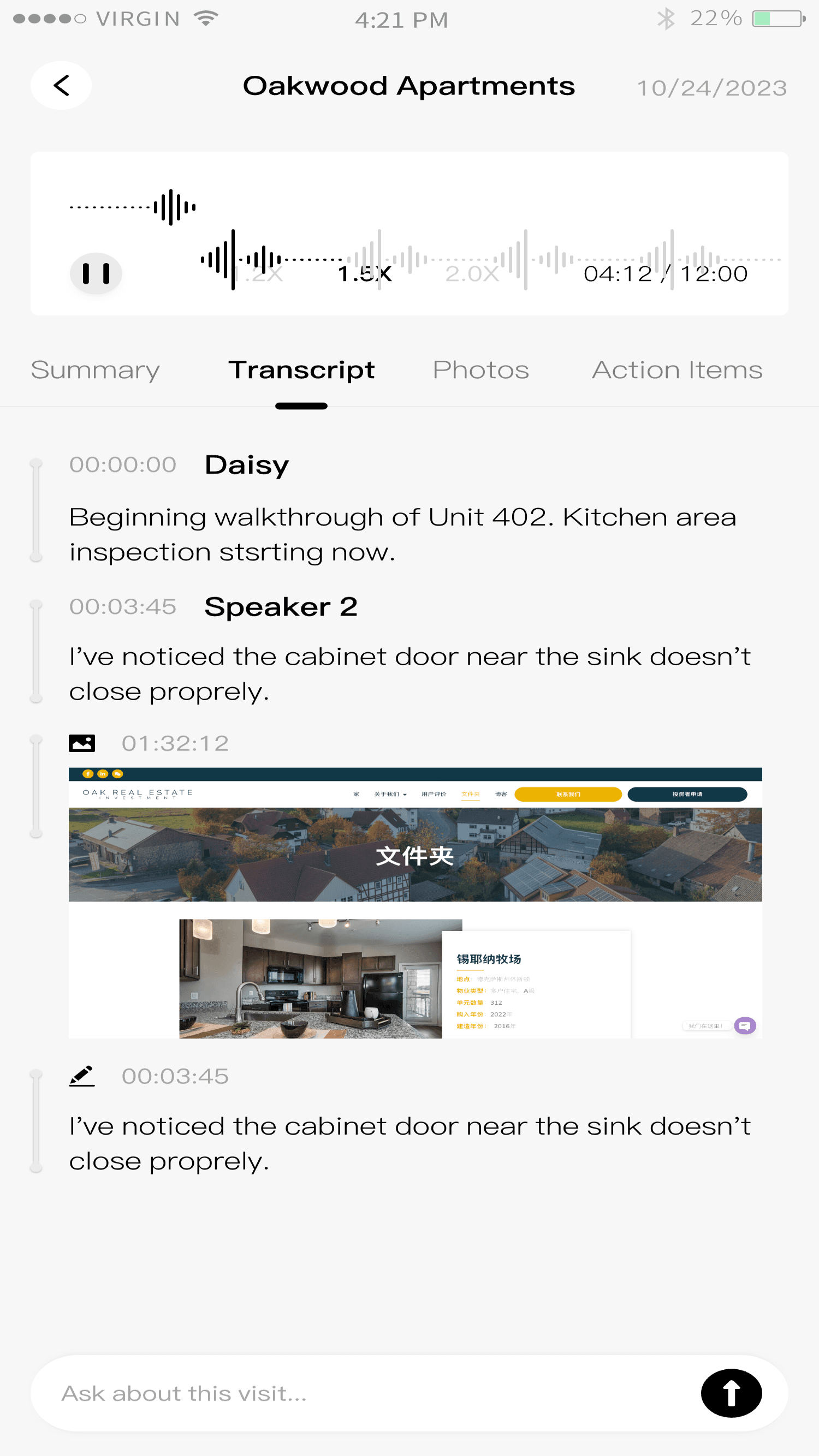Image resolution: width=819 pixels, height=1456 pixels.
Task: Switch to the Summary tab
Action: click(95, 370)
